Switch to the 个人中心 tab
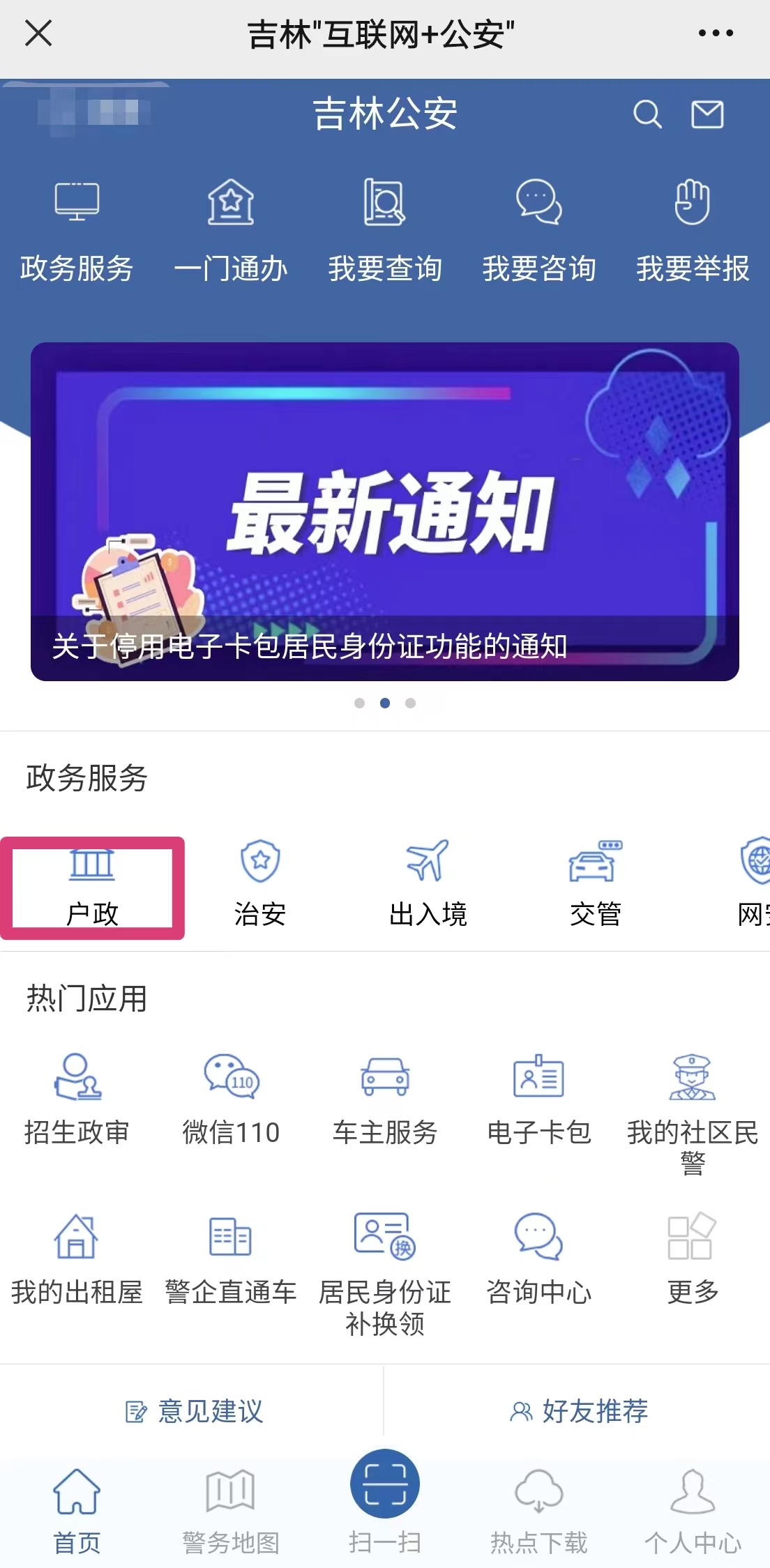This screenshot has width=770, height=1568. [692, 1510]
